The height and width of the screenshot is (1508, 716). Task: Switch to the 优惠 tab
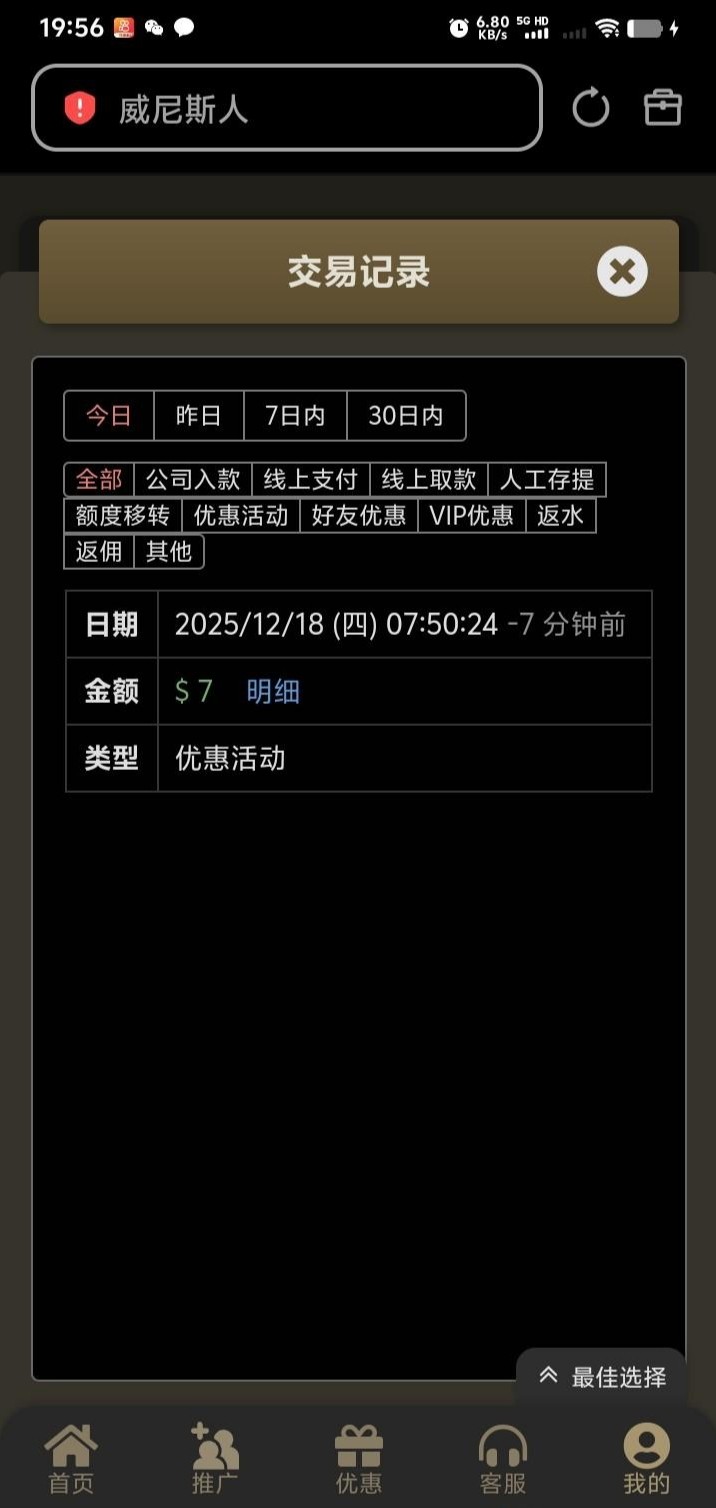click(358, 1460)
